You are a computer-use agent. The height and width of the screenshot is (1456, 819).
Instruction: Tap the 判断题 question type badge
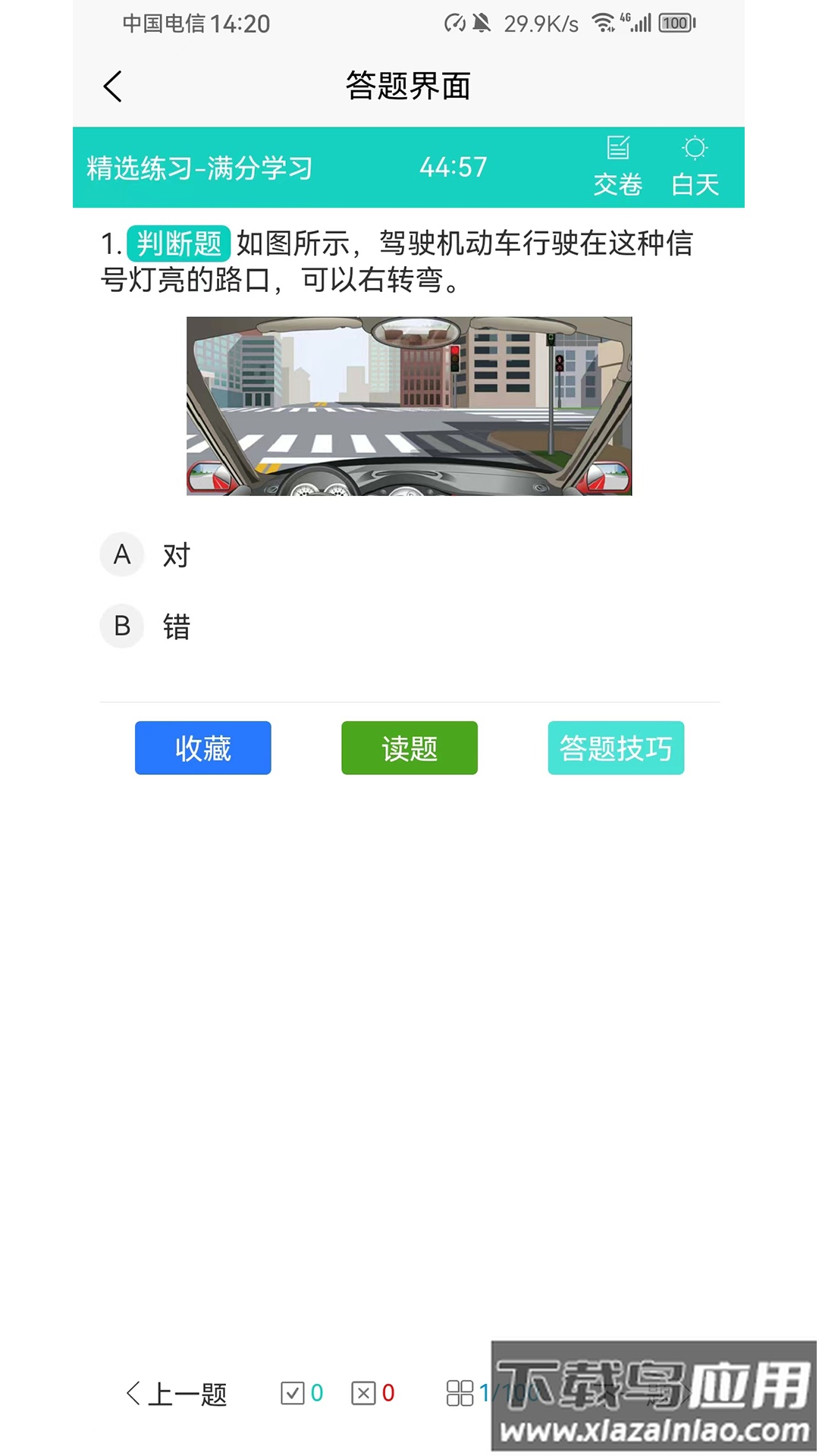coord(177,244)
